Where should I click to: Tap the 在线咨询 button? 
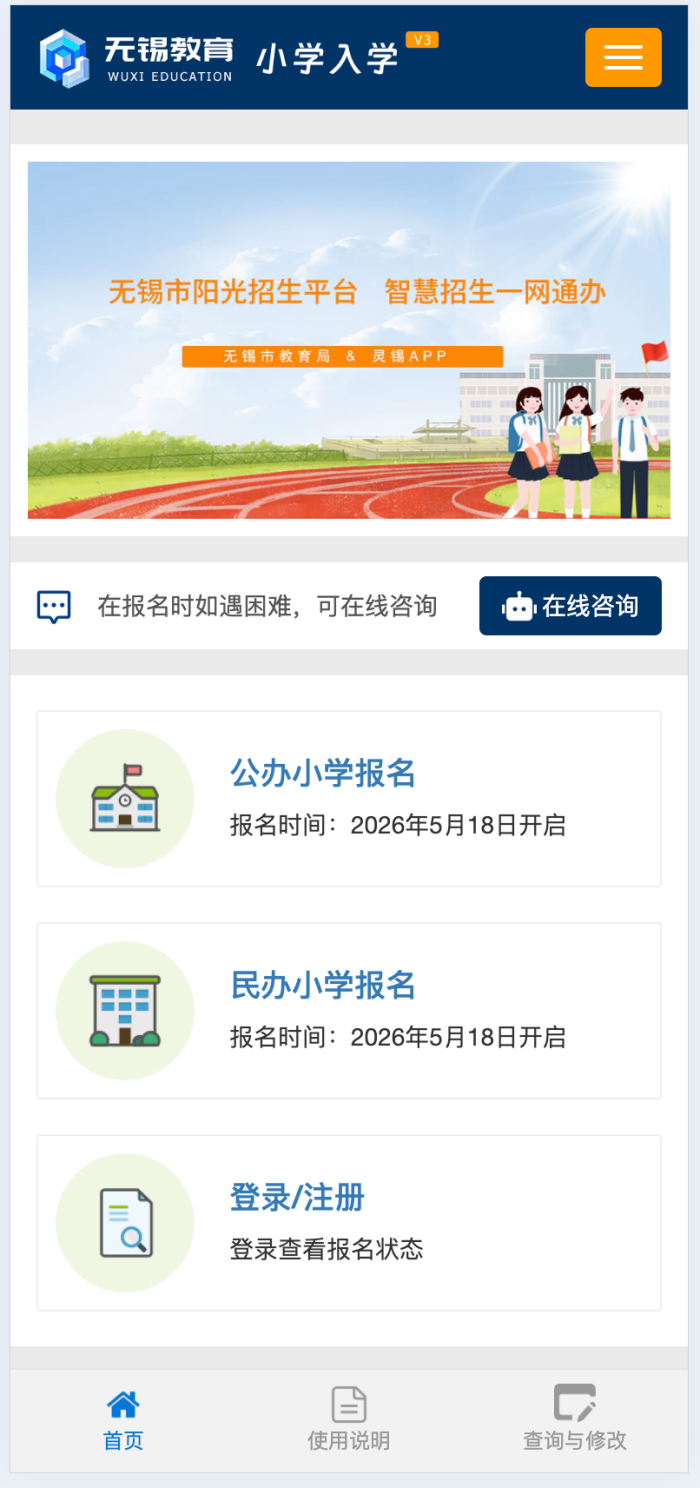[570, 606]
